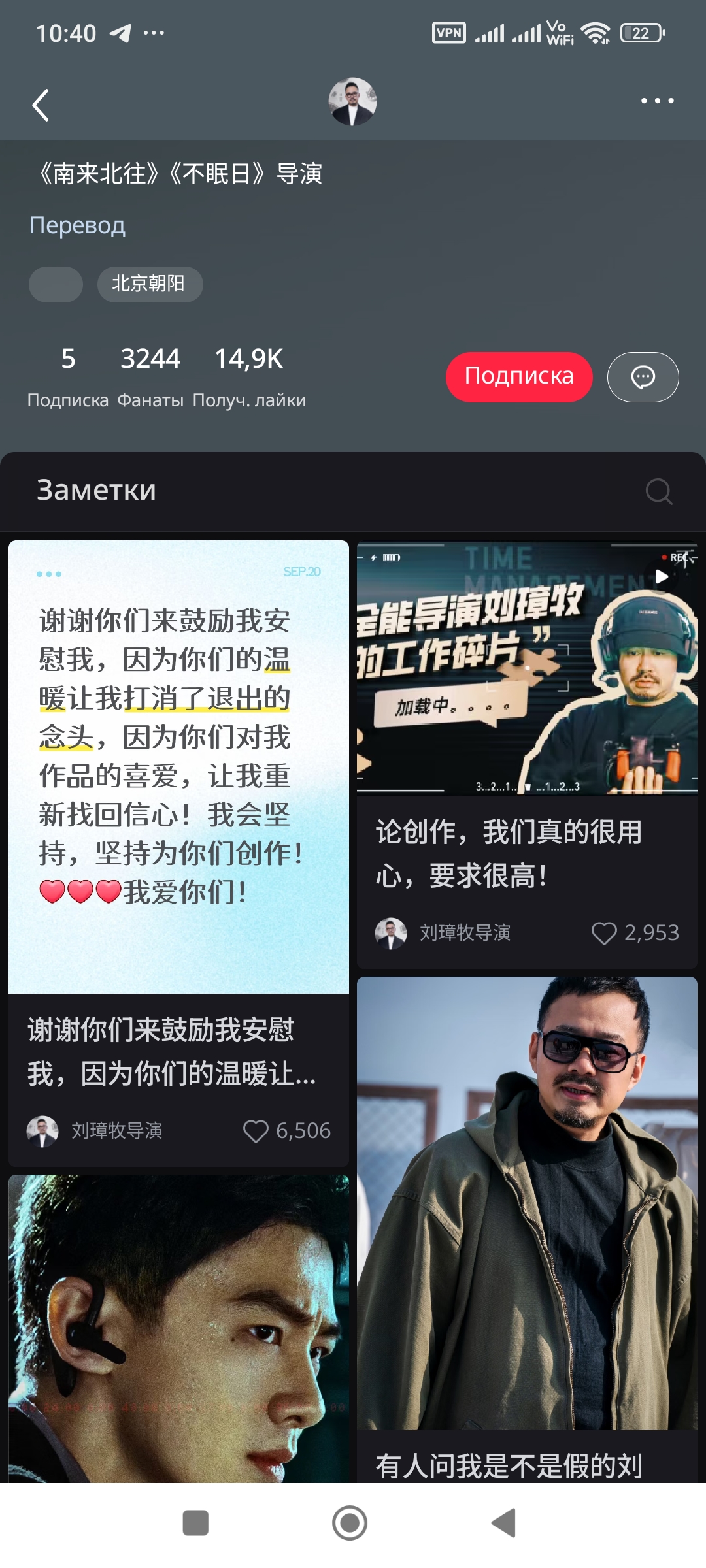This screenshot has width=706, height=1568.
Task: Open the note showing a man with an earpiece
Action: (178, 1326)
